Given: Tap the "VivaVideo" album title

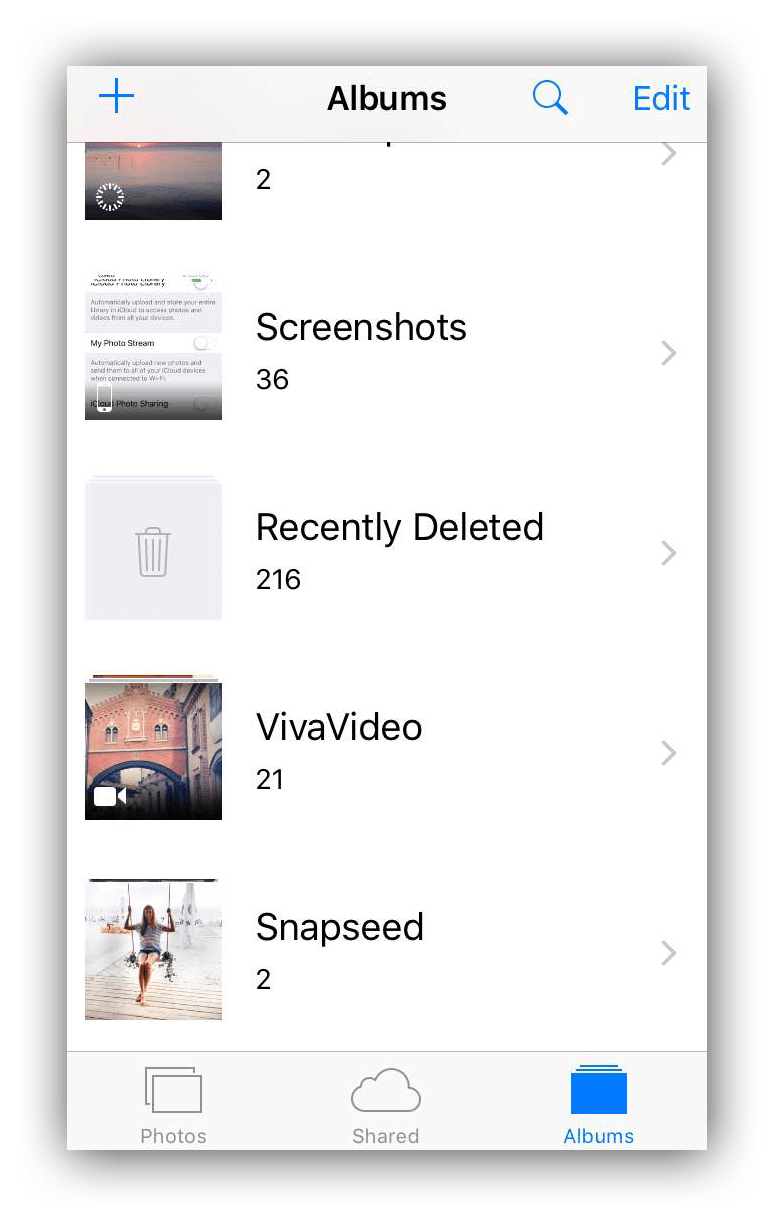Looking at the screenshot, I should 339,727.
